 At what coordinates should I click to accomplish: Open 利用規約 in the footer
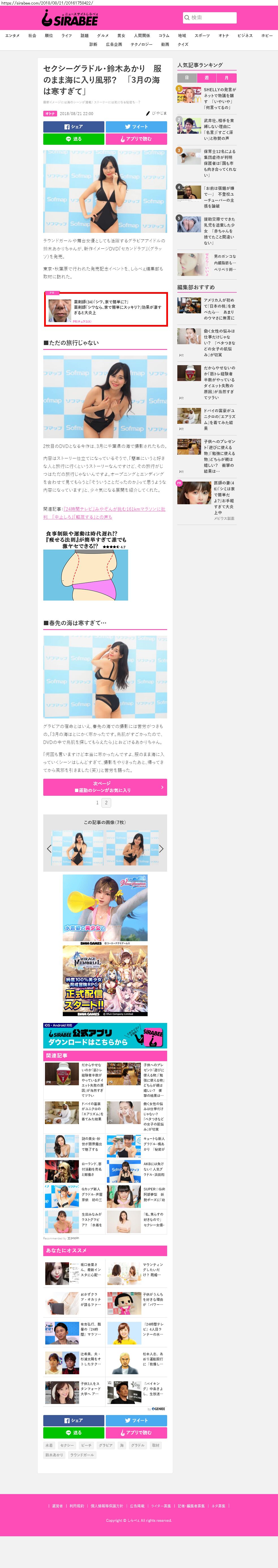tap(77, 1506)
